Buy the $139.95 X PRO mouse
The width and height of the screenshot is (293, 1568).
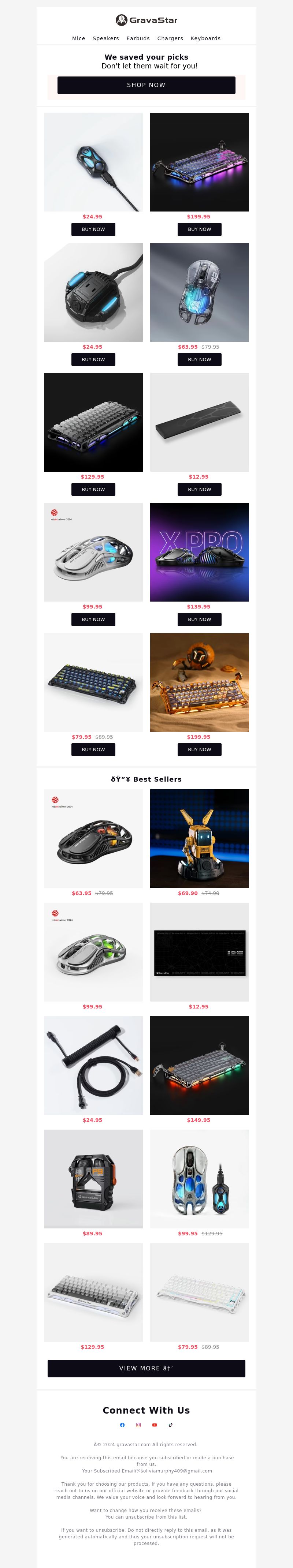click(x=199, y=620)
